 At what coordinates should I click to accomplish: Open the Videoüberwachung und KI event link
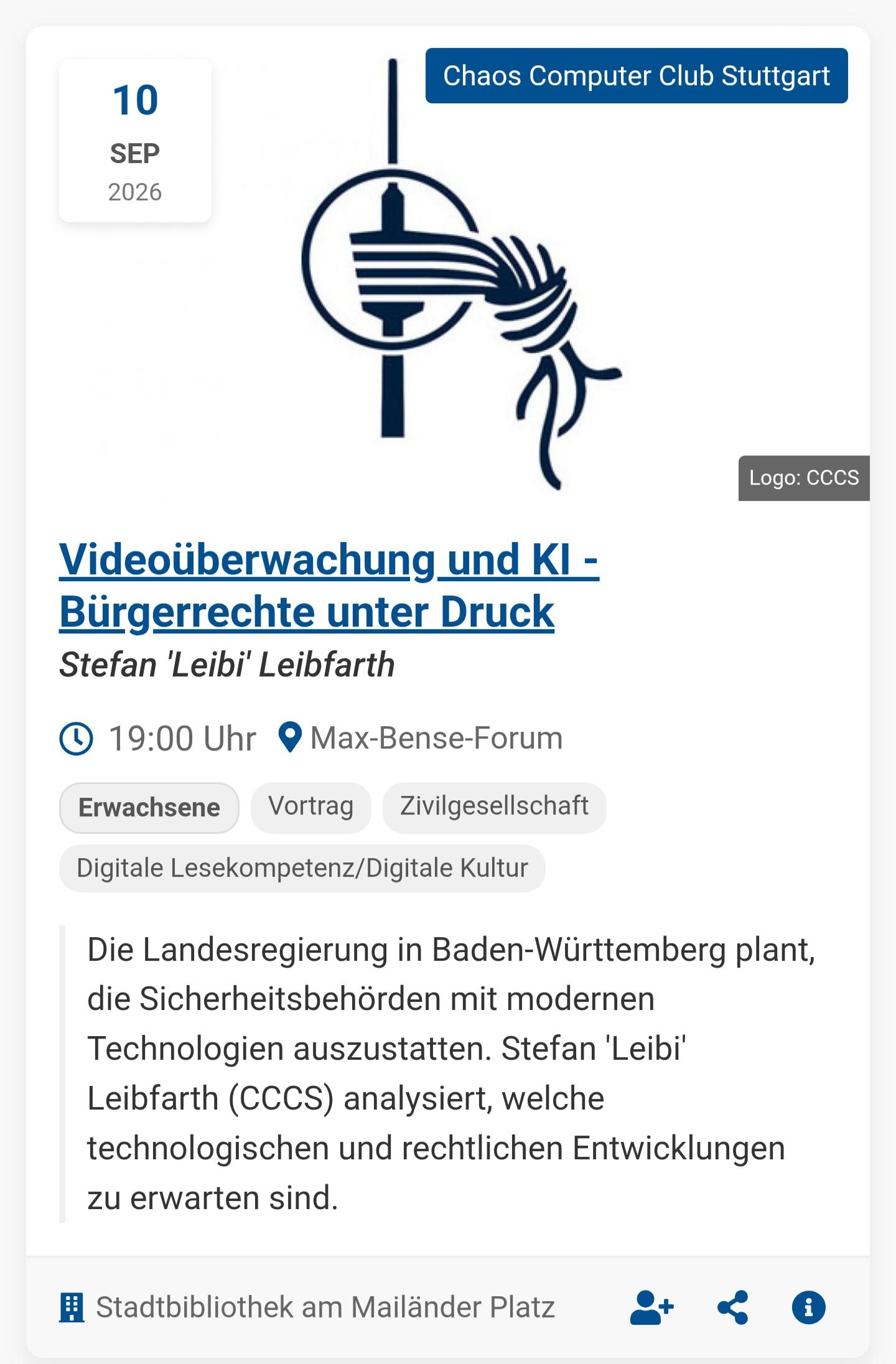[x=329, y=586]
